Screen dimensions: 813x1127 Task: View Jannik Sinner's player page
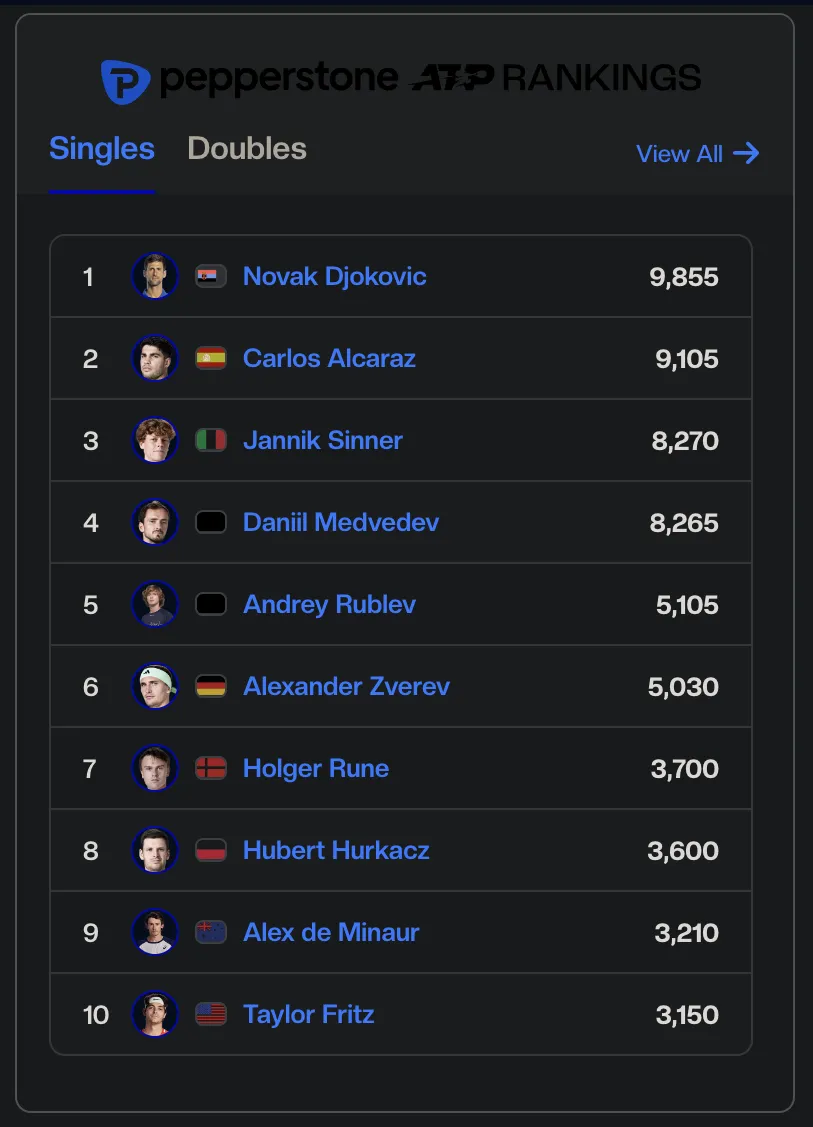[322, 440]
